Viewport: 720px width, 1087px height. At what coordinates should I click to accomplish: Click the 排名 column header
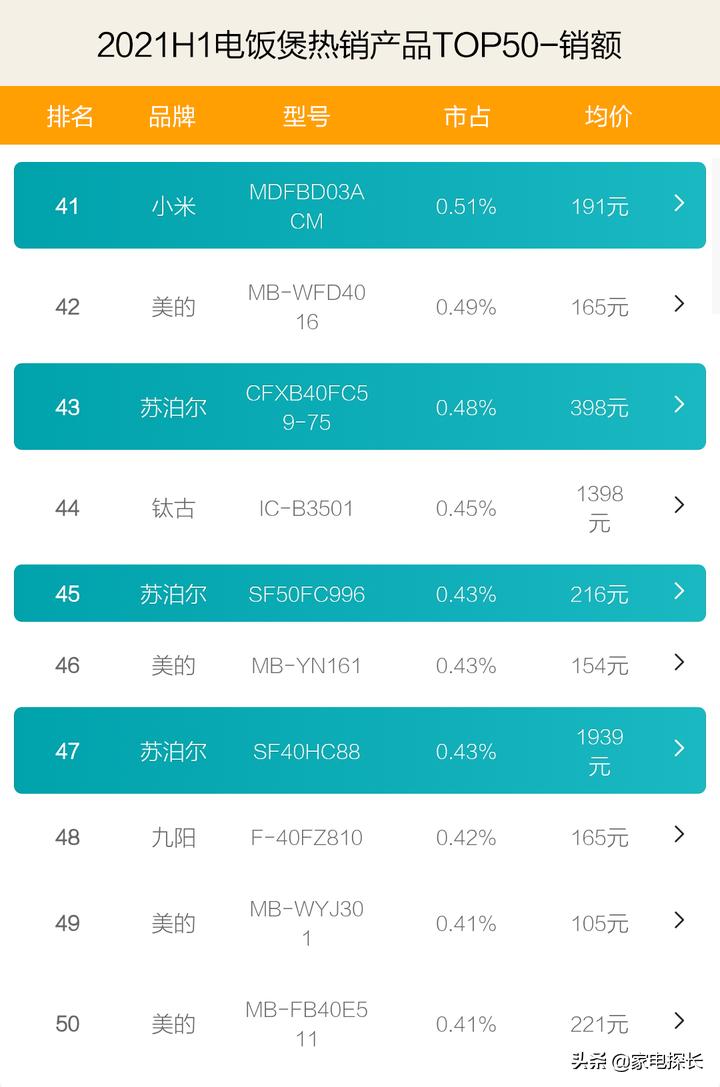[x=71, y=117]
